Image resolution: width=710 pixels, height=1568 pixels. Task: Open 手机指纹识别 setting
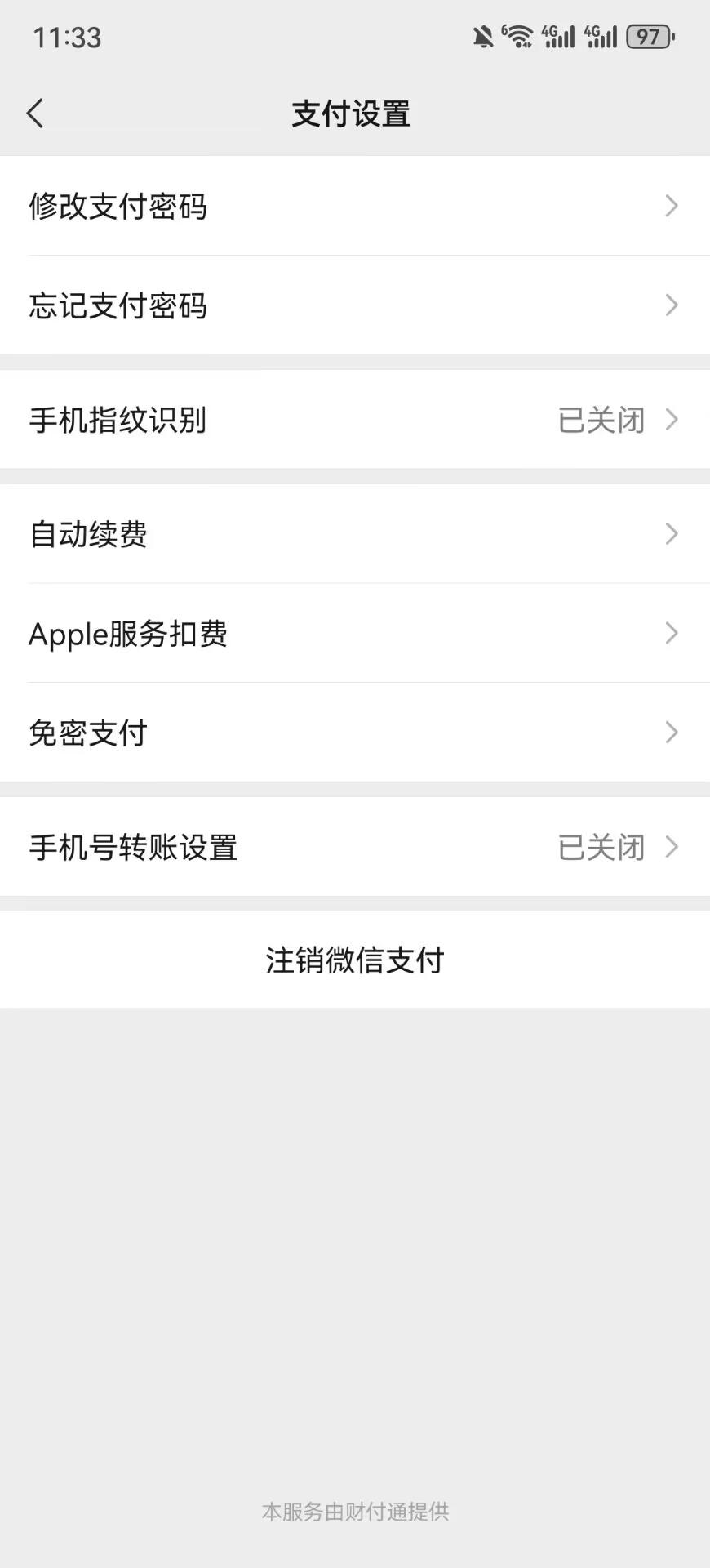[354, 420]
